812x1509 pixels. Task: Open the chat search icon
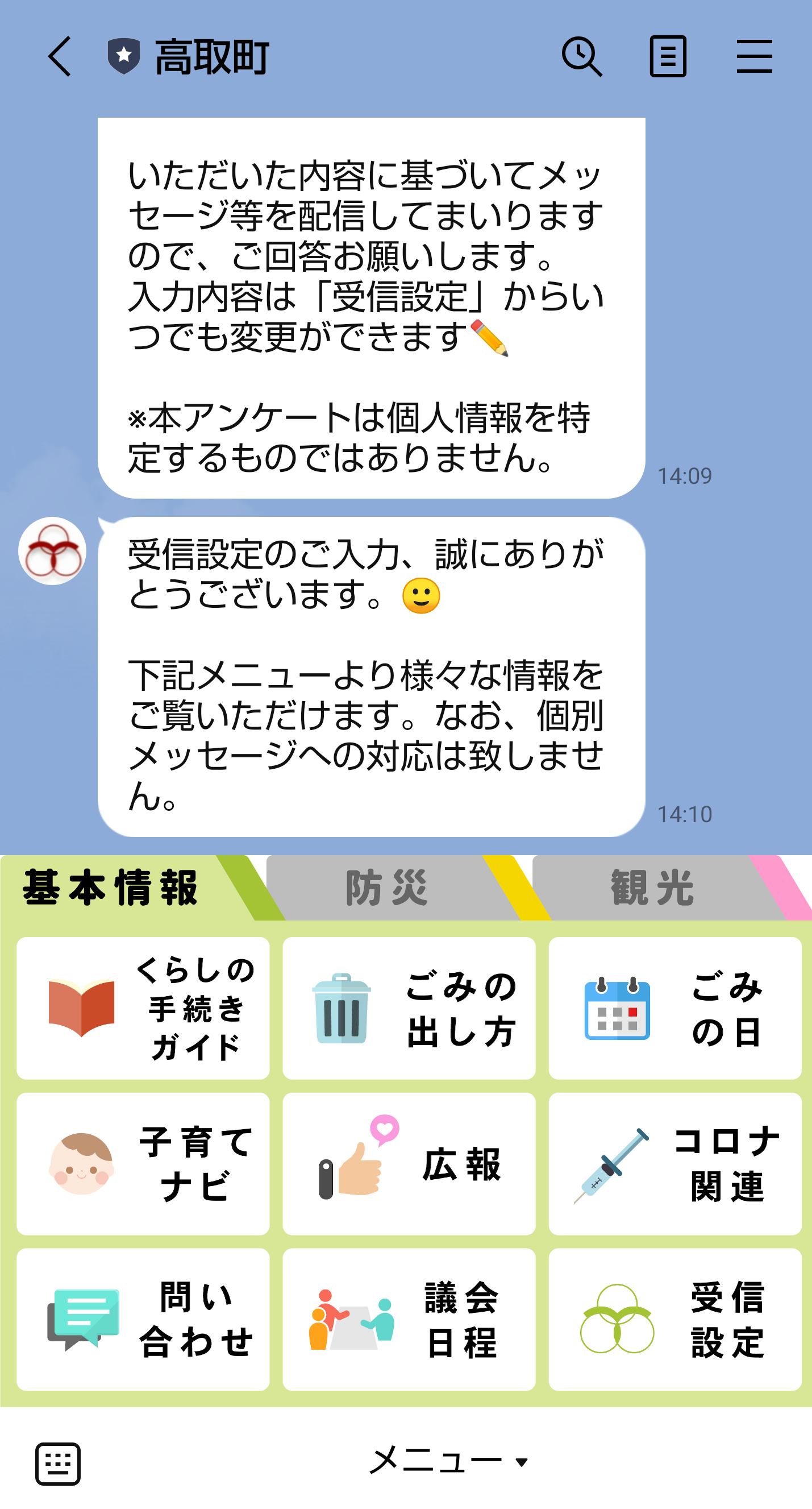click(581, 57)
